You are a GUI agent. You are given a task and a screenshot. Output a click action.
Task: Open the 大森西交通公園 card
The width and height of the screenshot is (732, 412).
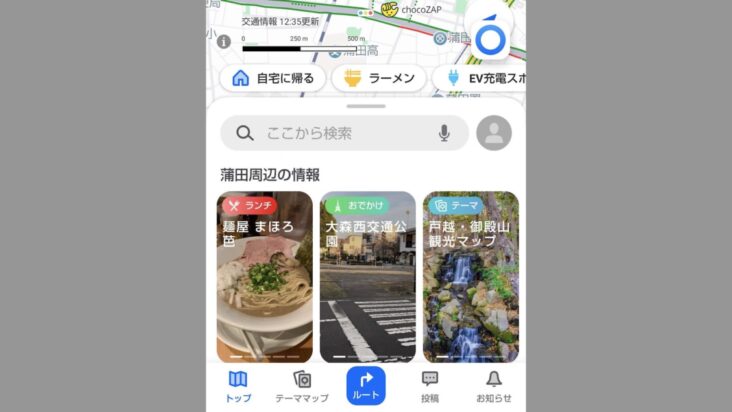[x=367, y=277]
